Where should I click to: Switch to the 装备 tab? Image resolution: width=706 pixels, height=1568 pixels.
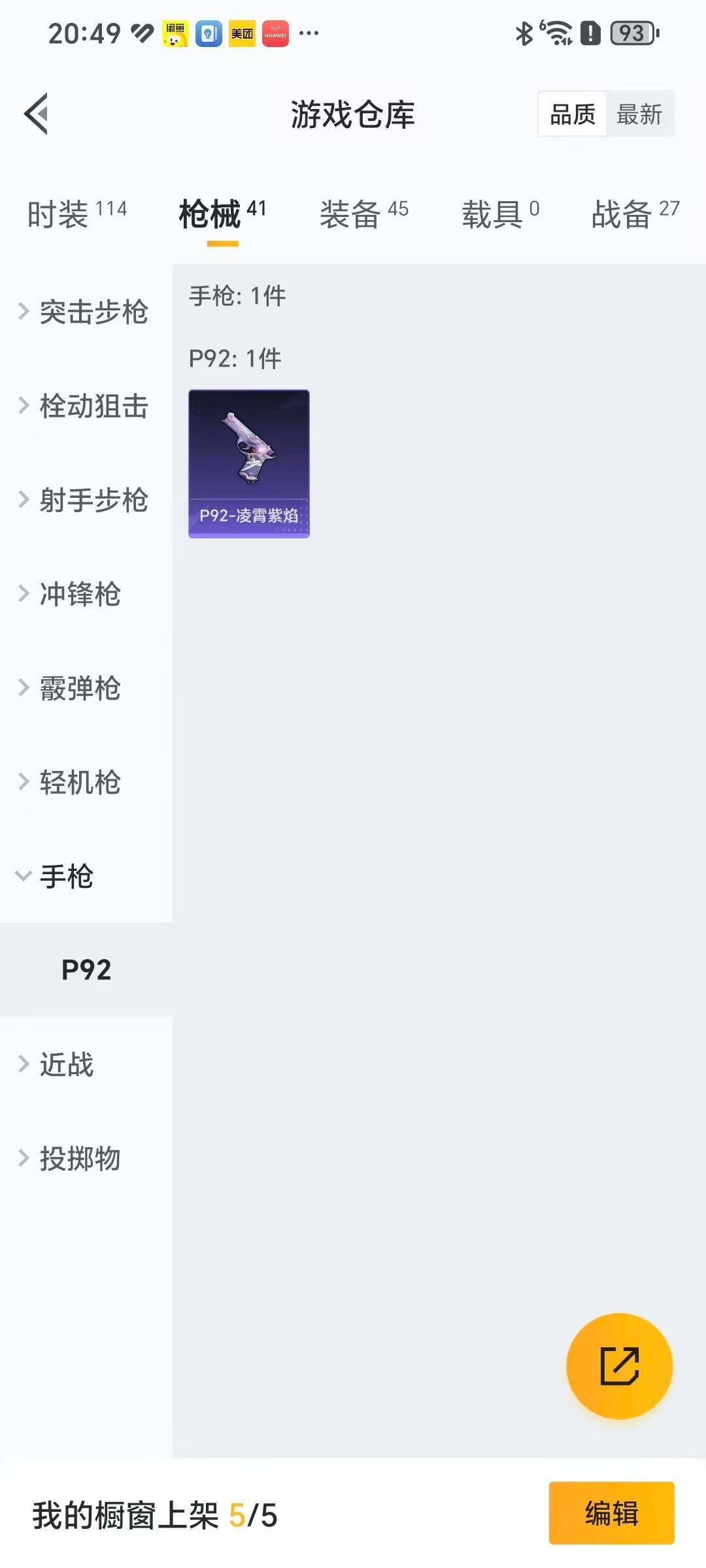point(364,214)
